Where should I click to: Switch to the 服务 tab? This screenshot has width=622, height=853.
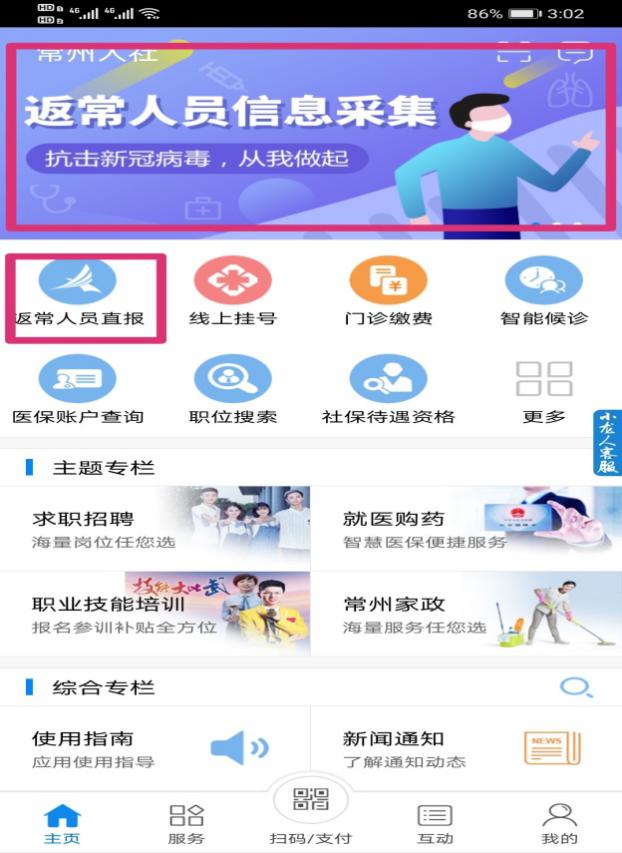click(186, 824)
